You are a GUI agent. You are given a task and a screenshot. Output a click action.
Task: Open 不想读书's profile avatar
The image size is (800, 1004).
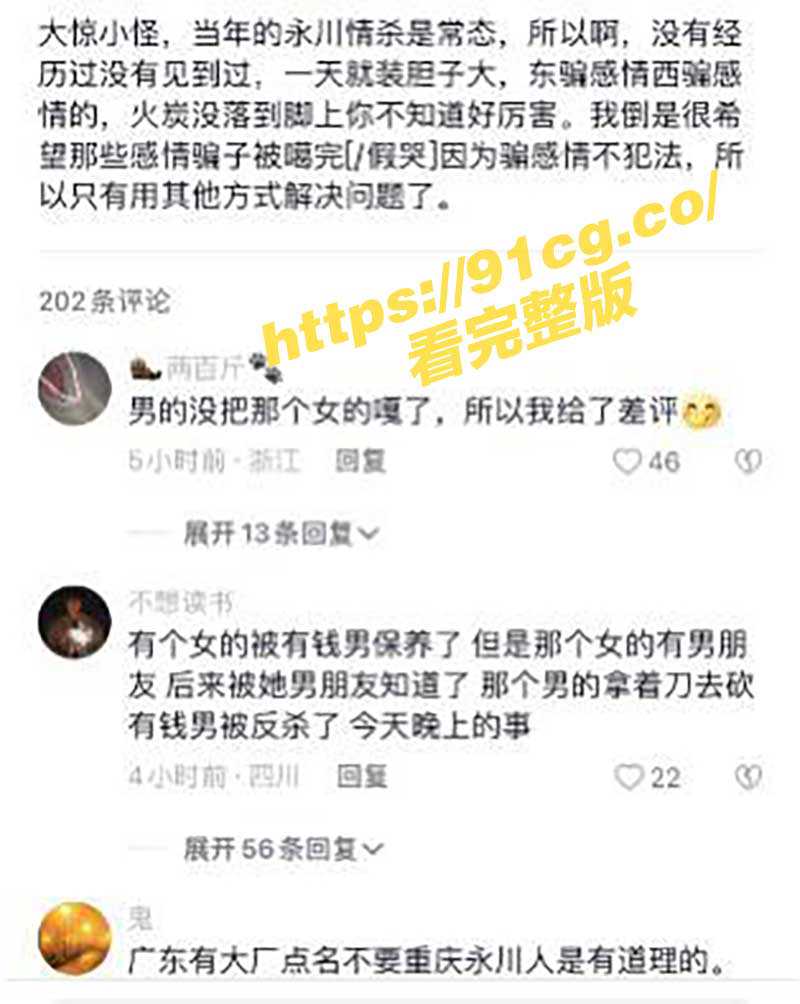tap(74, 622)
